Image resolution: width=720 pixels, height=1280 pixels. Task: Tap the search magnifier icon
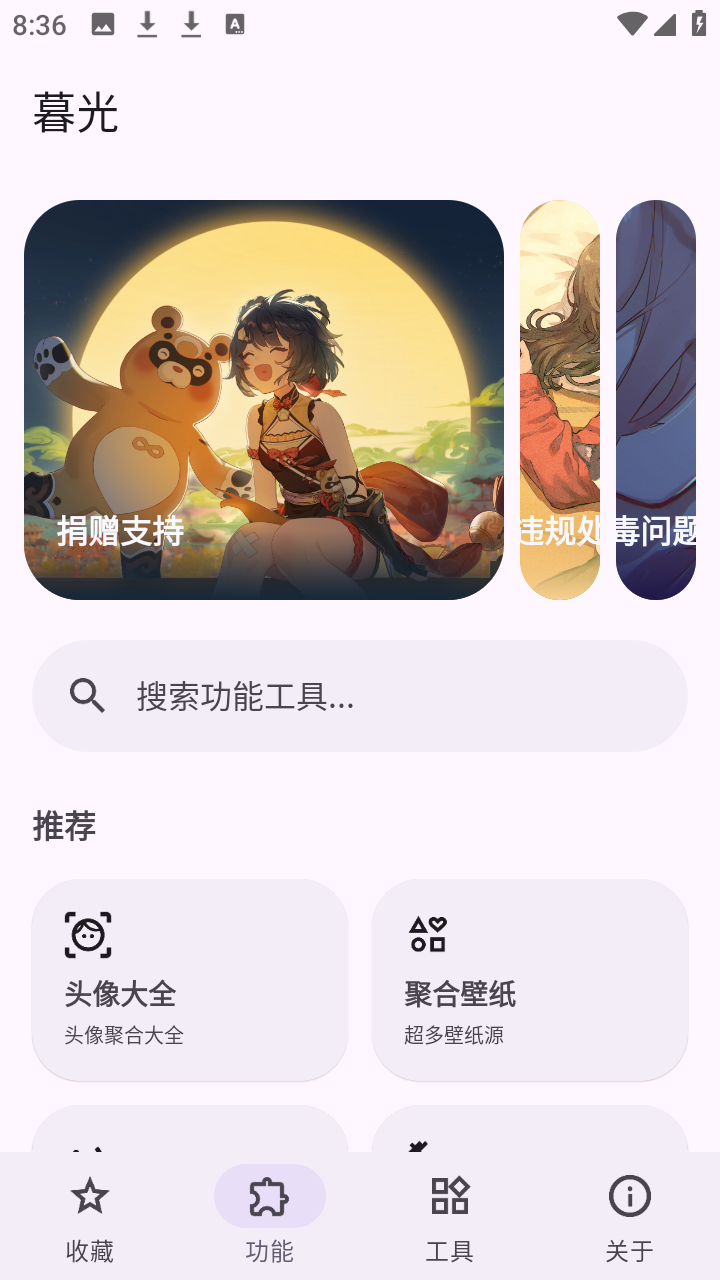pyautogui.click(x=88, y=696)
